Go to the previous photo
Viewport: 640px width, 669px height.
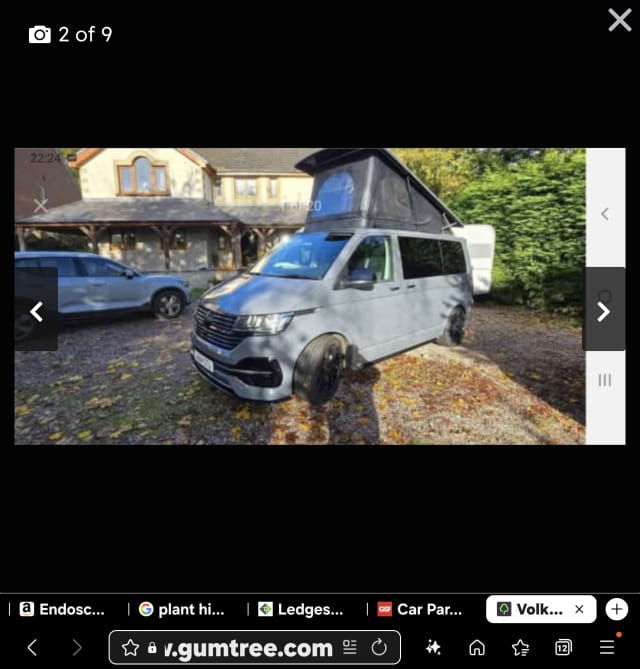pyautogui.click(x=36, y=312)
